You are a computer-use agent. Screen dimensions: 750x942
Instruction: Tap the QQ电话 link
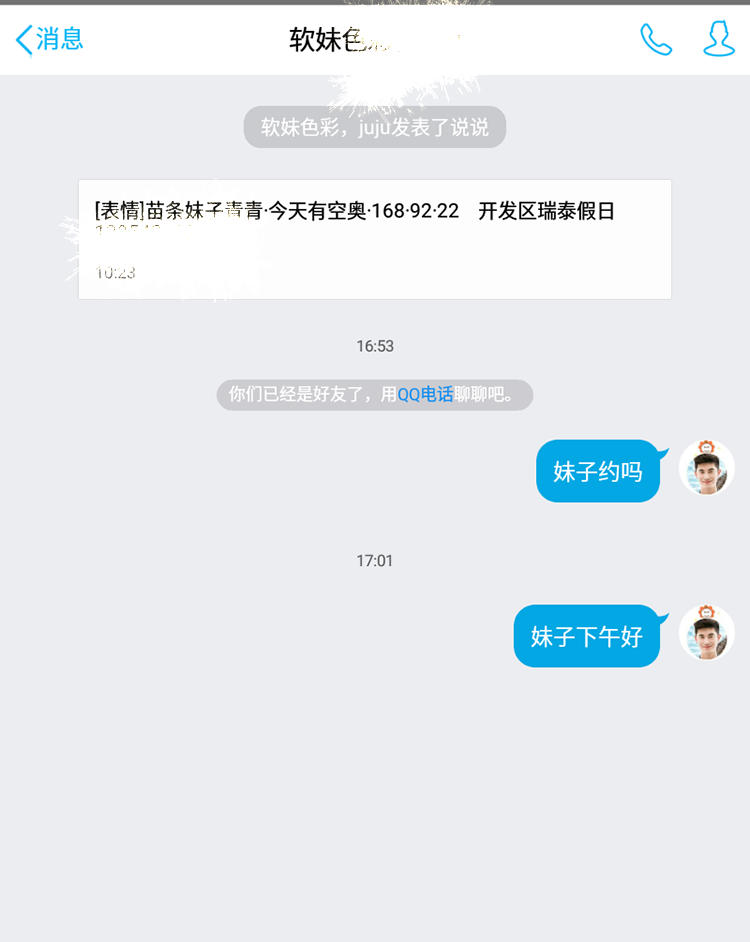425,395
